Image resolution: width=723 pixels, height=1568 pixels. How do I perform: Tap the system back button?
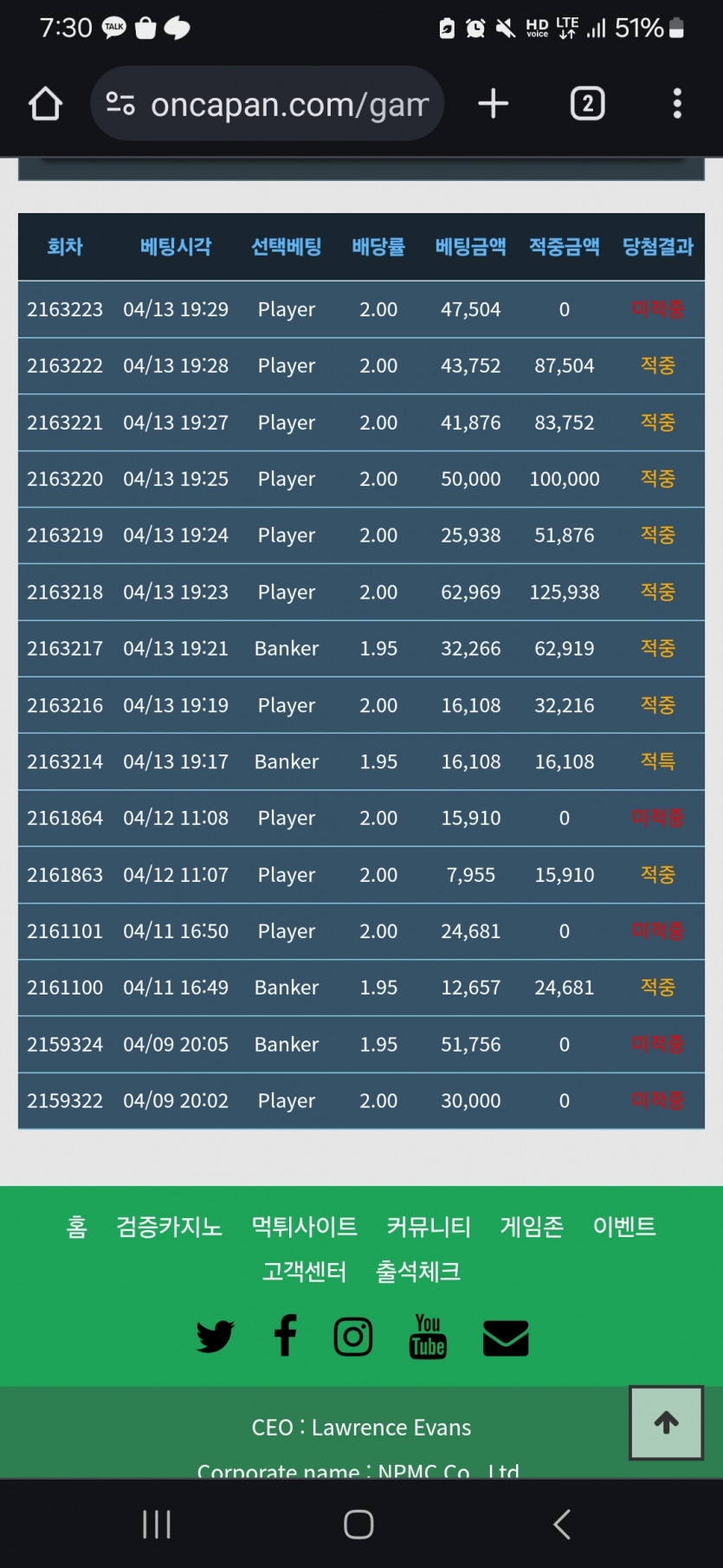click(x=562, y=1524)
